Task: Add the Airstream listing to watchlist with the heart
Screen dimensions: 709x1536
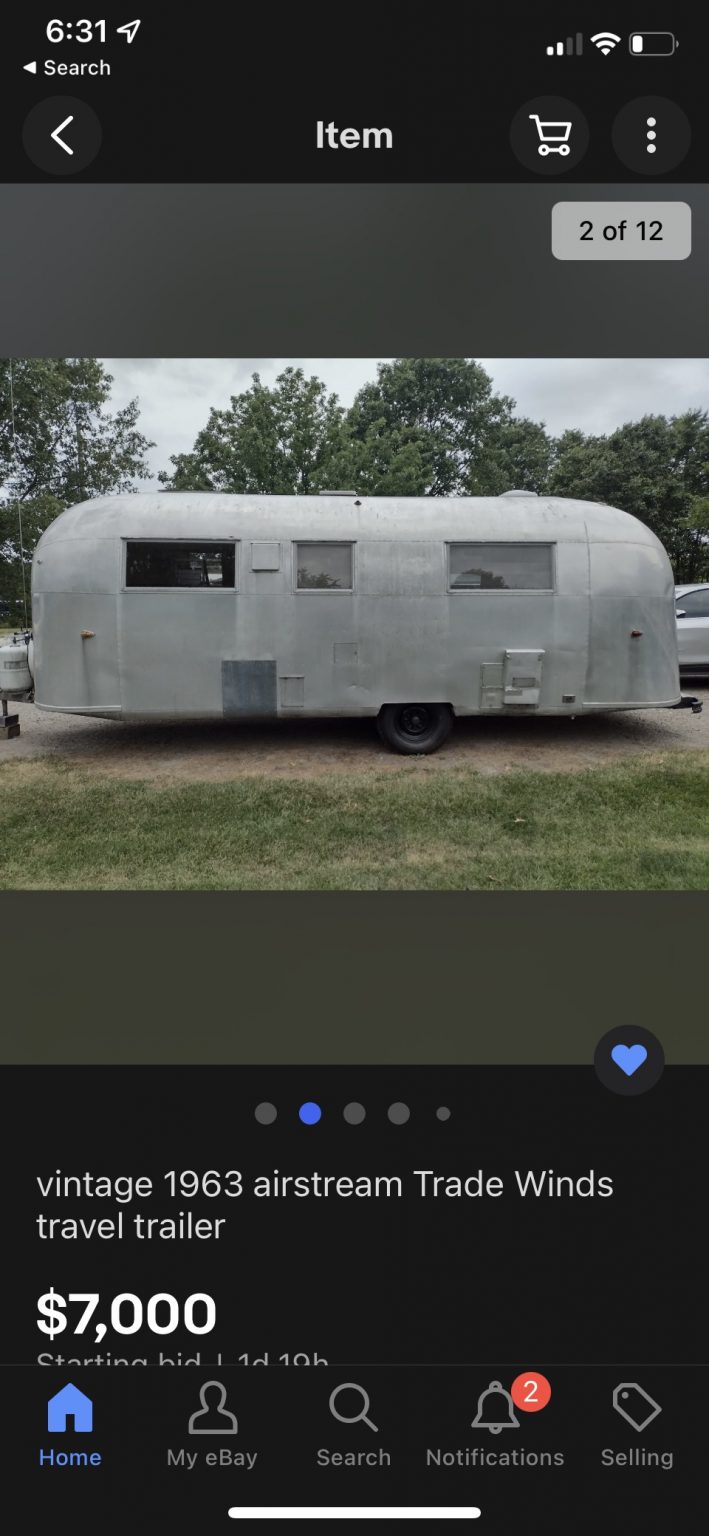Action: 629,1060
